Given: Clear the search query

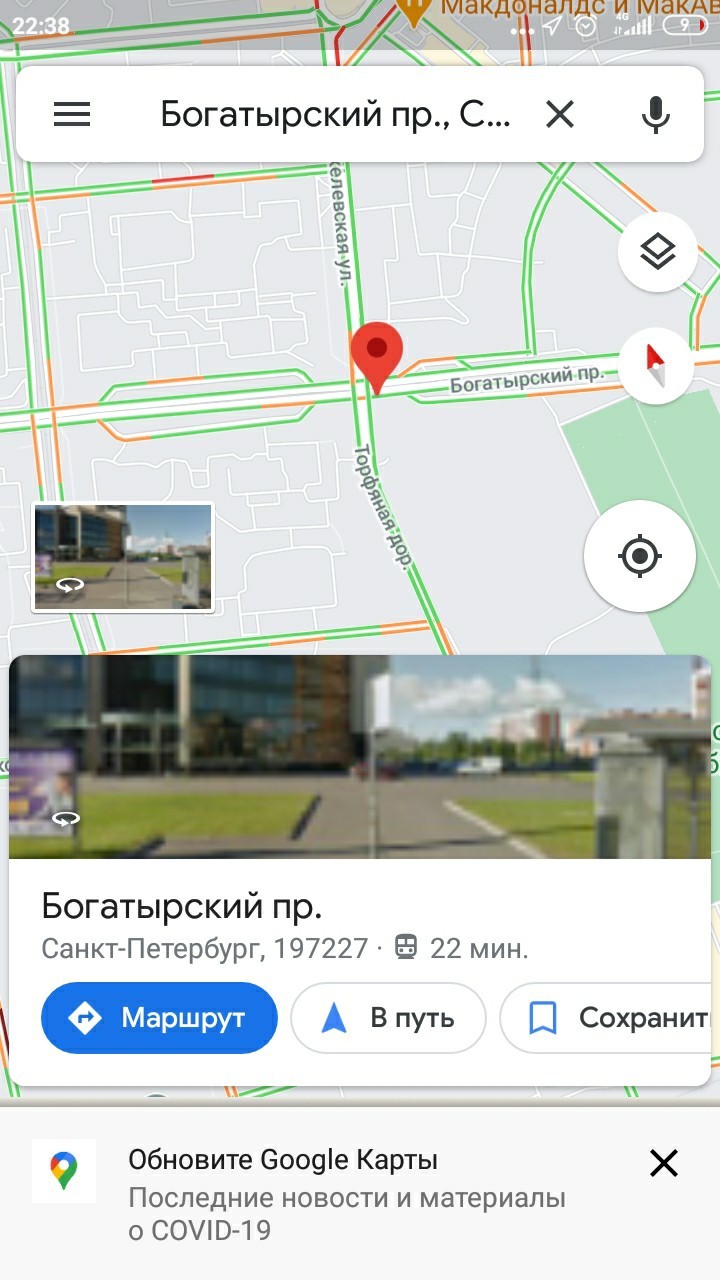Looking at the screenshot, I should [x=560, y=115].
